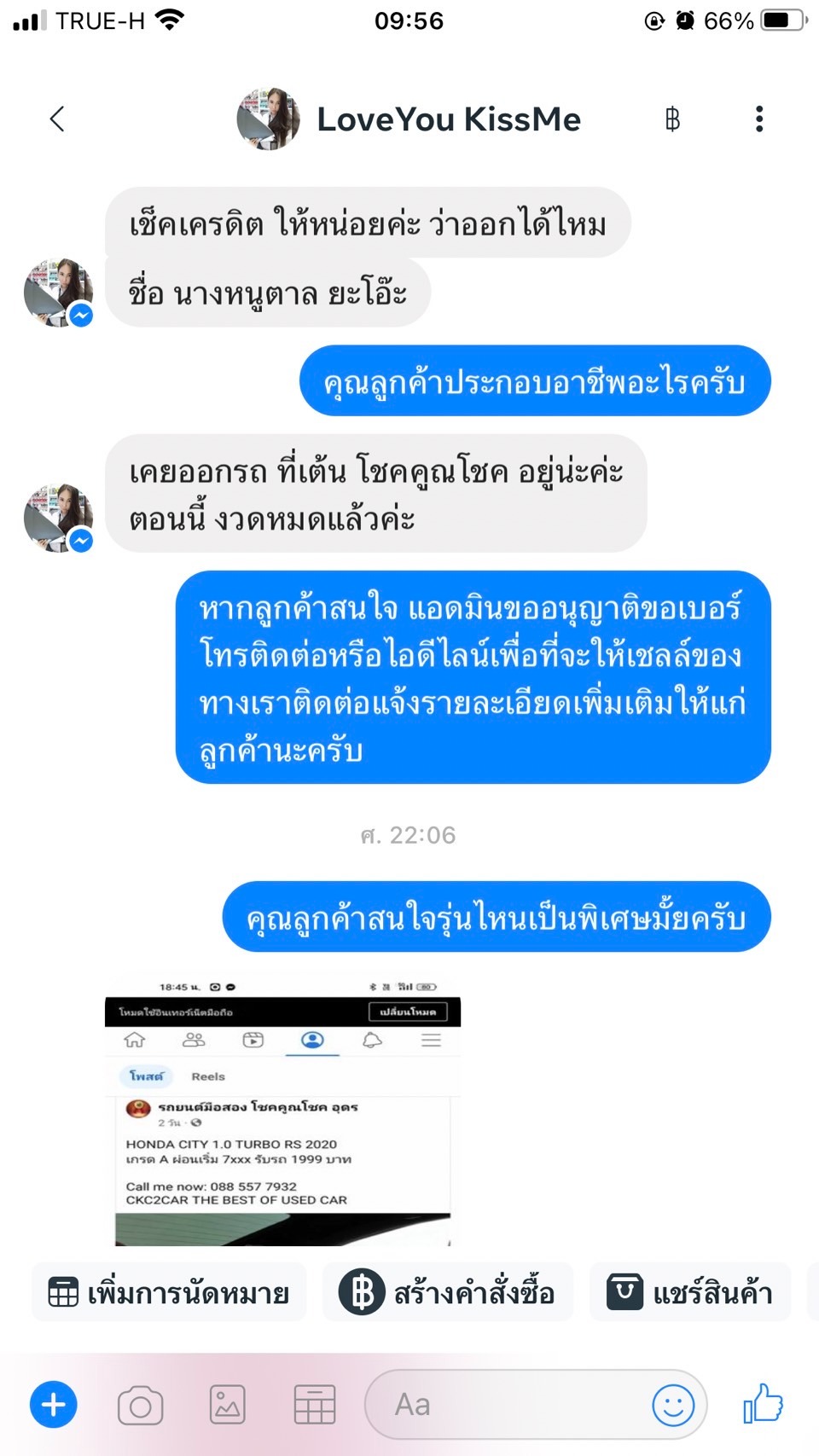Open the photo gallery picker

coord(228,1405)
